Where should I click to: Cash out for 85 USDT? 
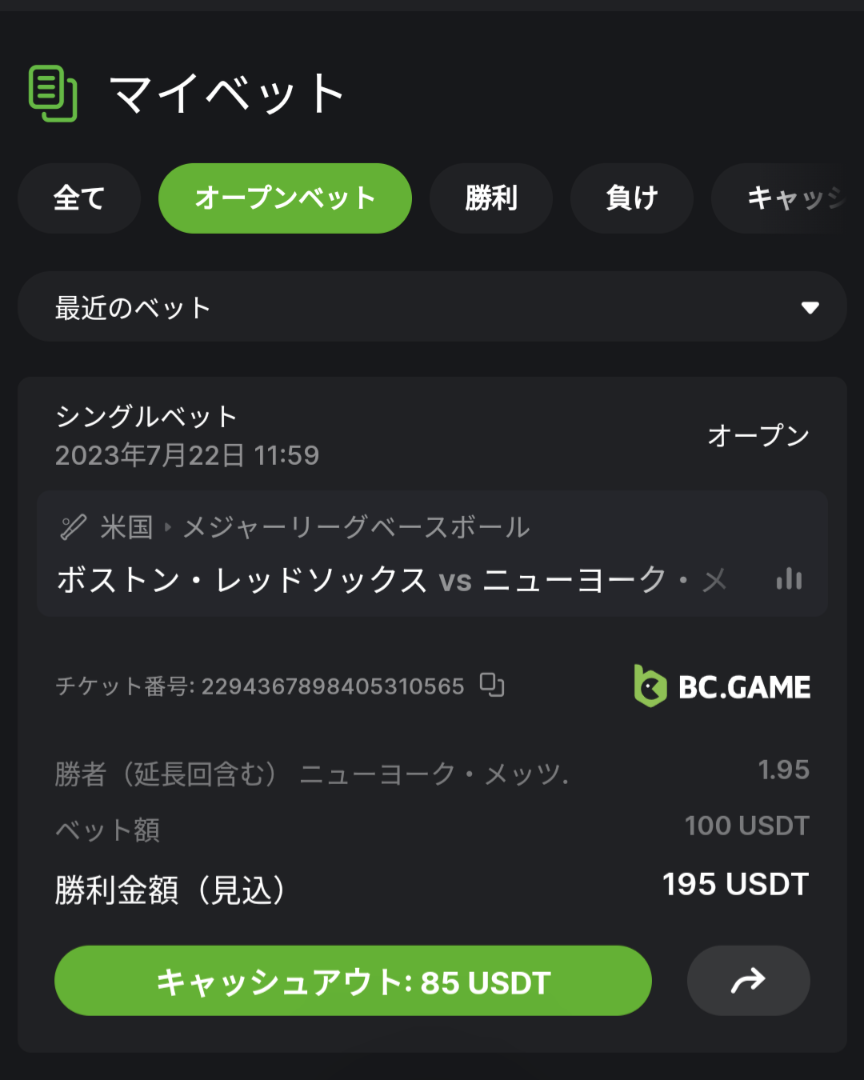click(x=353, y=981)
